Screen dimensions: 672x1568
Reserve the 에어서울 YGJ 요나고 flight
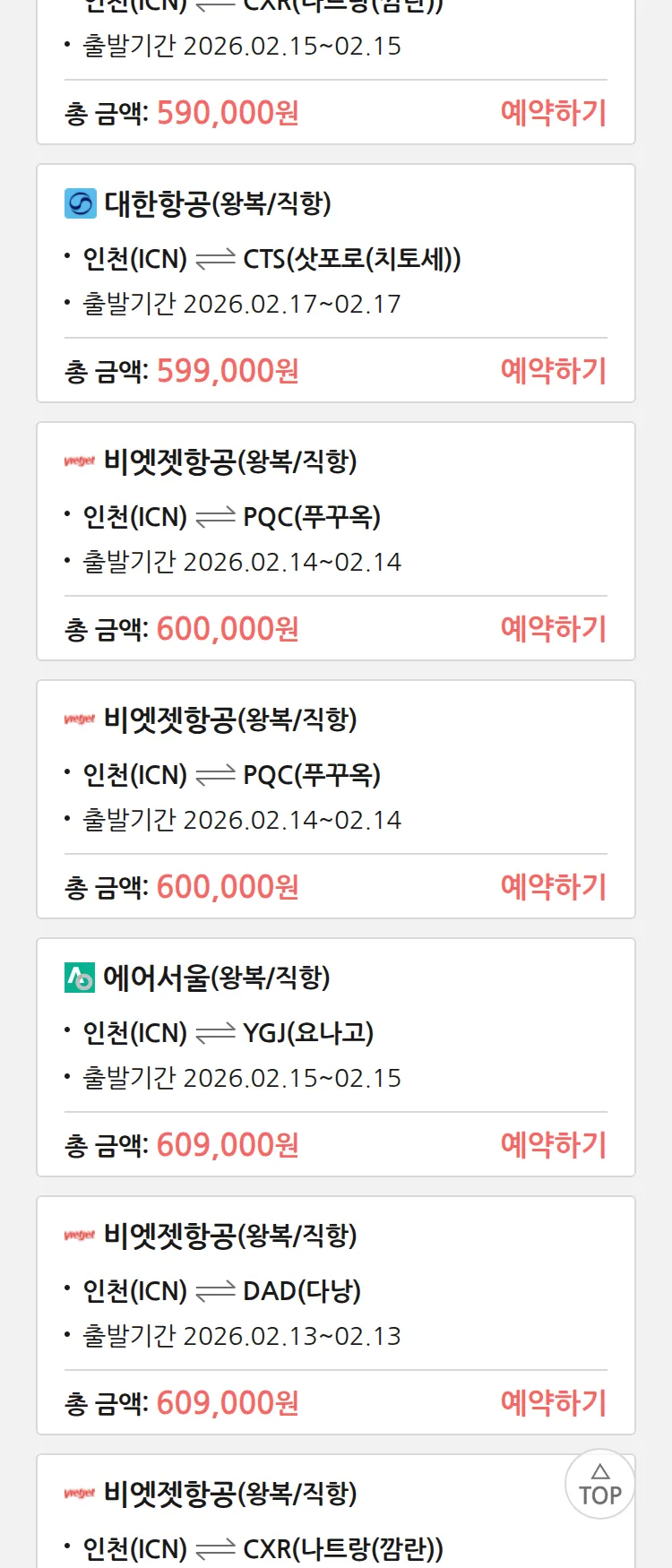pos(553,1145)
